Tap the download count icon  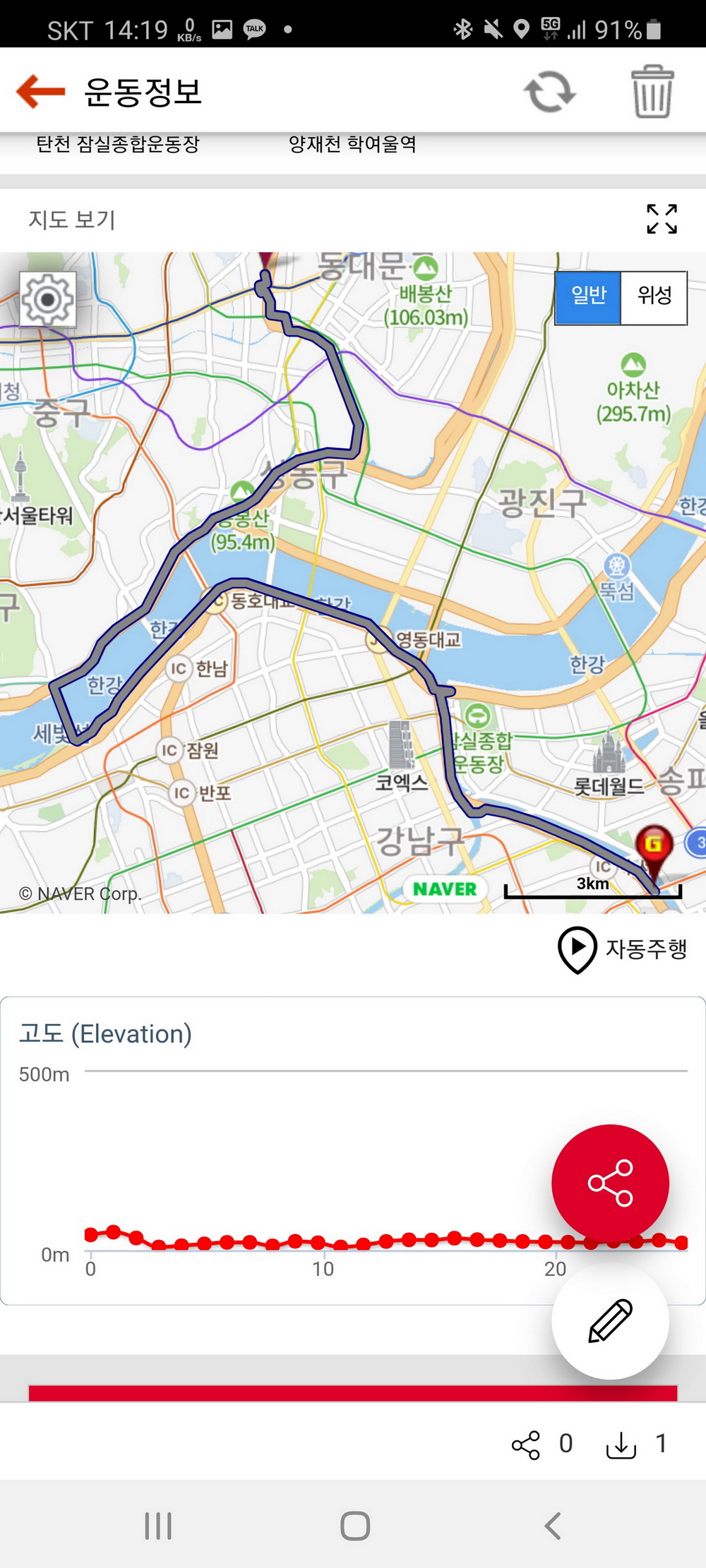(x=621, y=1445)
